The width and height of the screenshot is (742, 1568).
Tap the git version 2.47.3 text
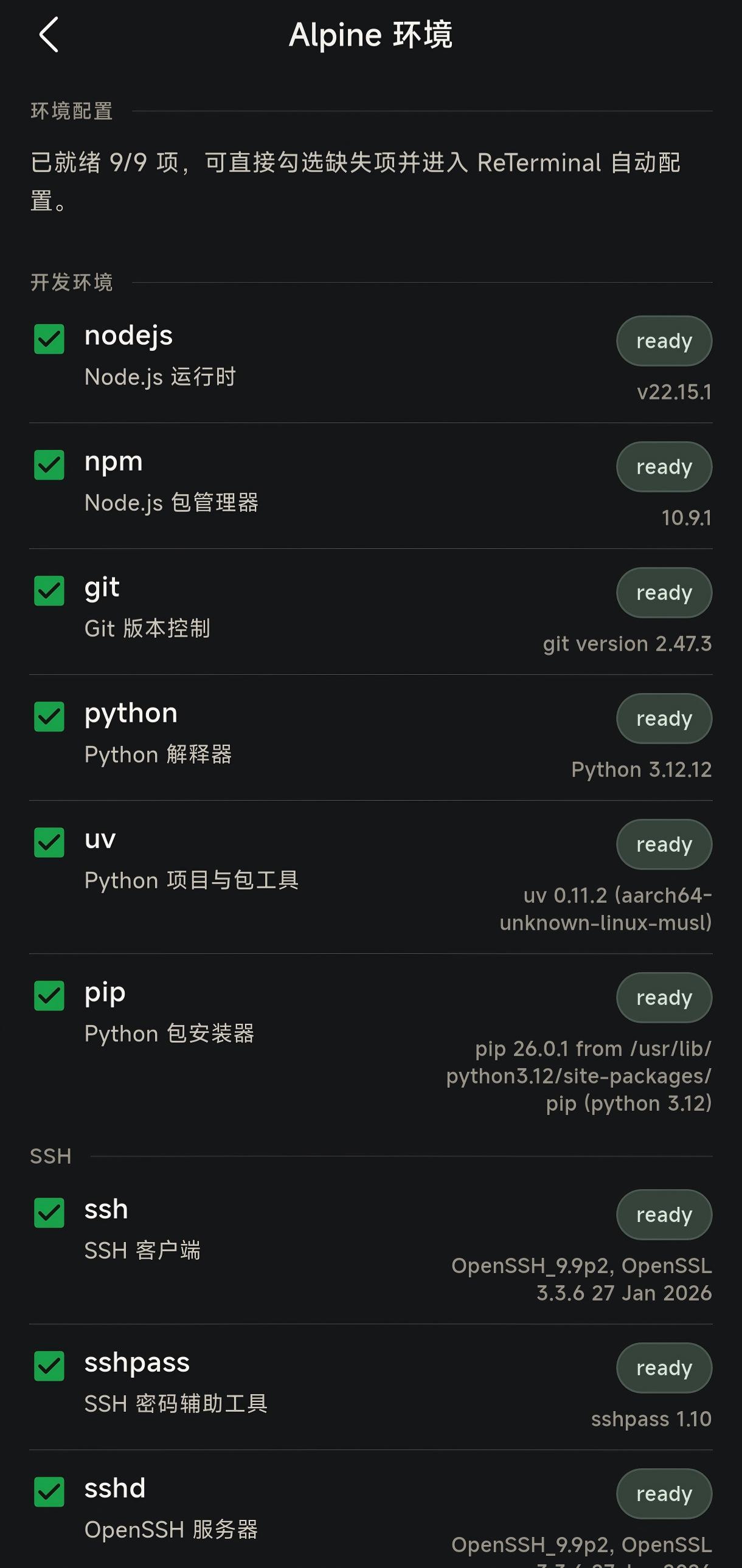point(627,643)
